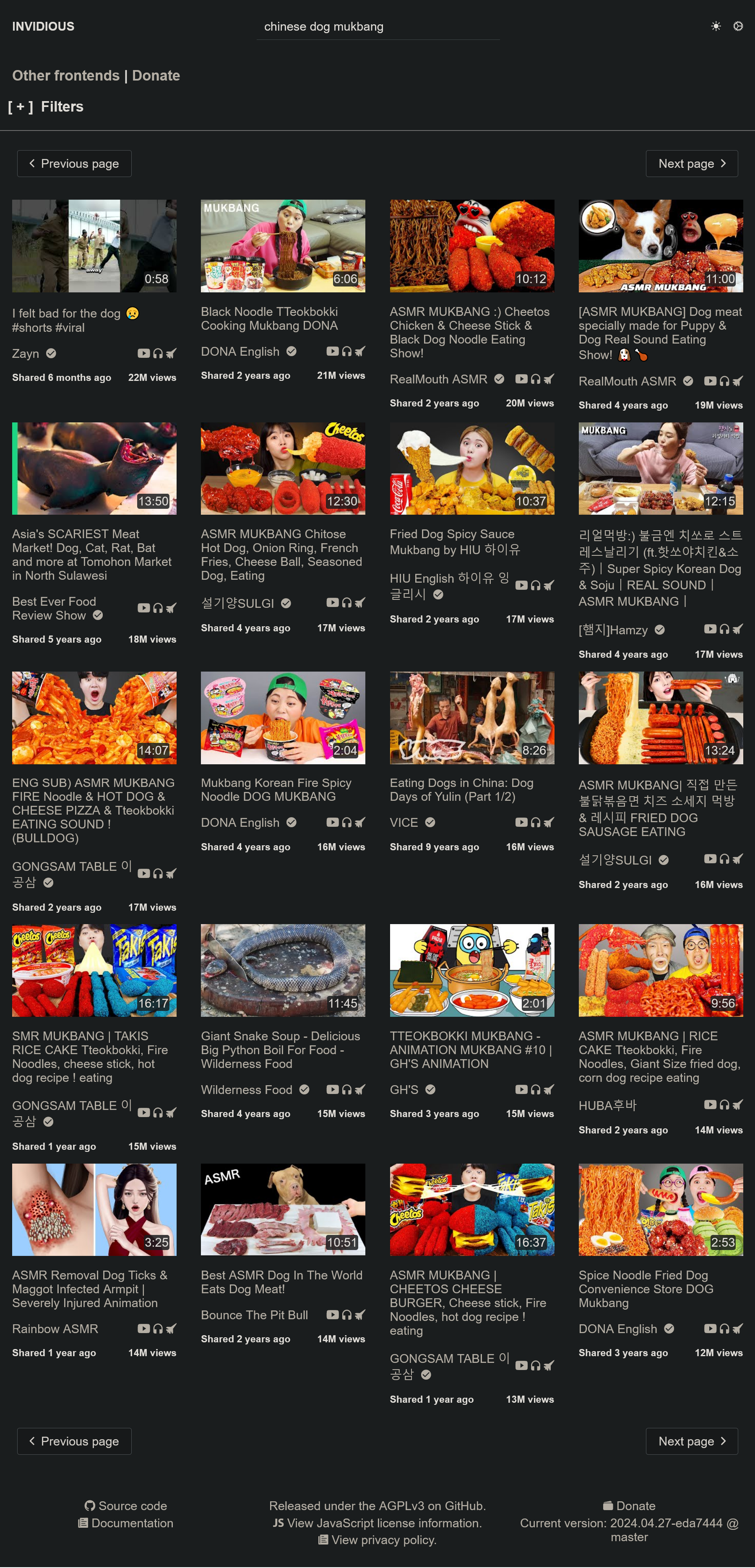755x1568 pixels.
Task: Toggle the light/dark theme icon
Action: pos(716,26)
